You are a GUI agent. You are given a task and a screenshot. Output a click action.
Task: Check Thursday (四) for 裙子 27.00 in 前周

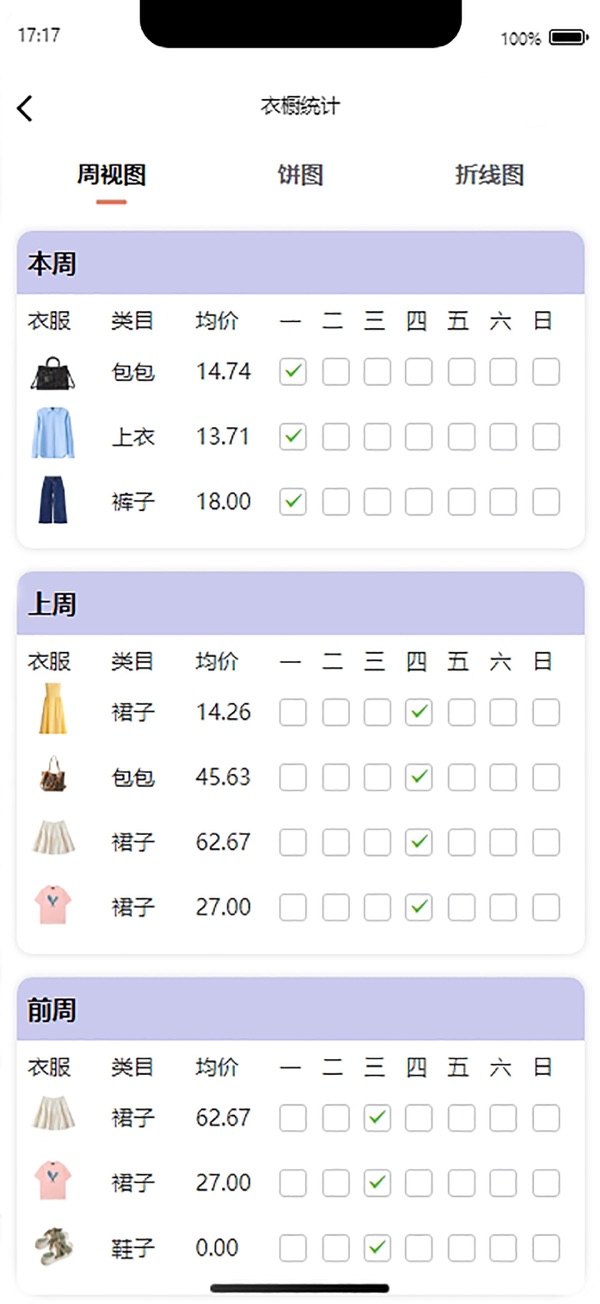pyautogui.click(x=419, y=1184)
